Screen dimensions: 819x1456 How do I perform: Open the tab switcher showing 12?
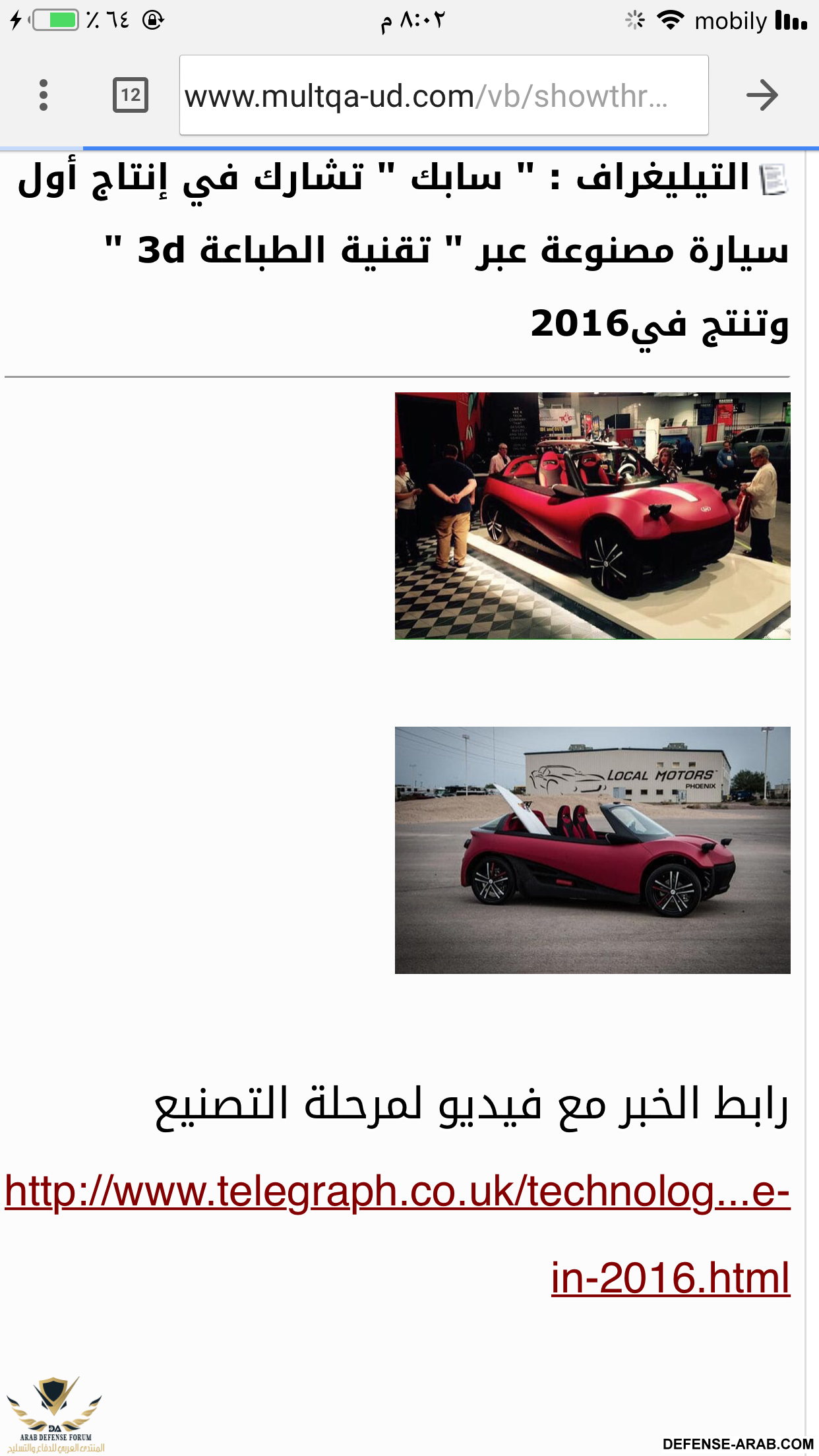pyautogui.click(x=131, y=96)
